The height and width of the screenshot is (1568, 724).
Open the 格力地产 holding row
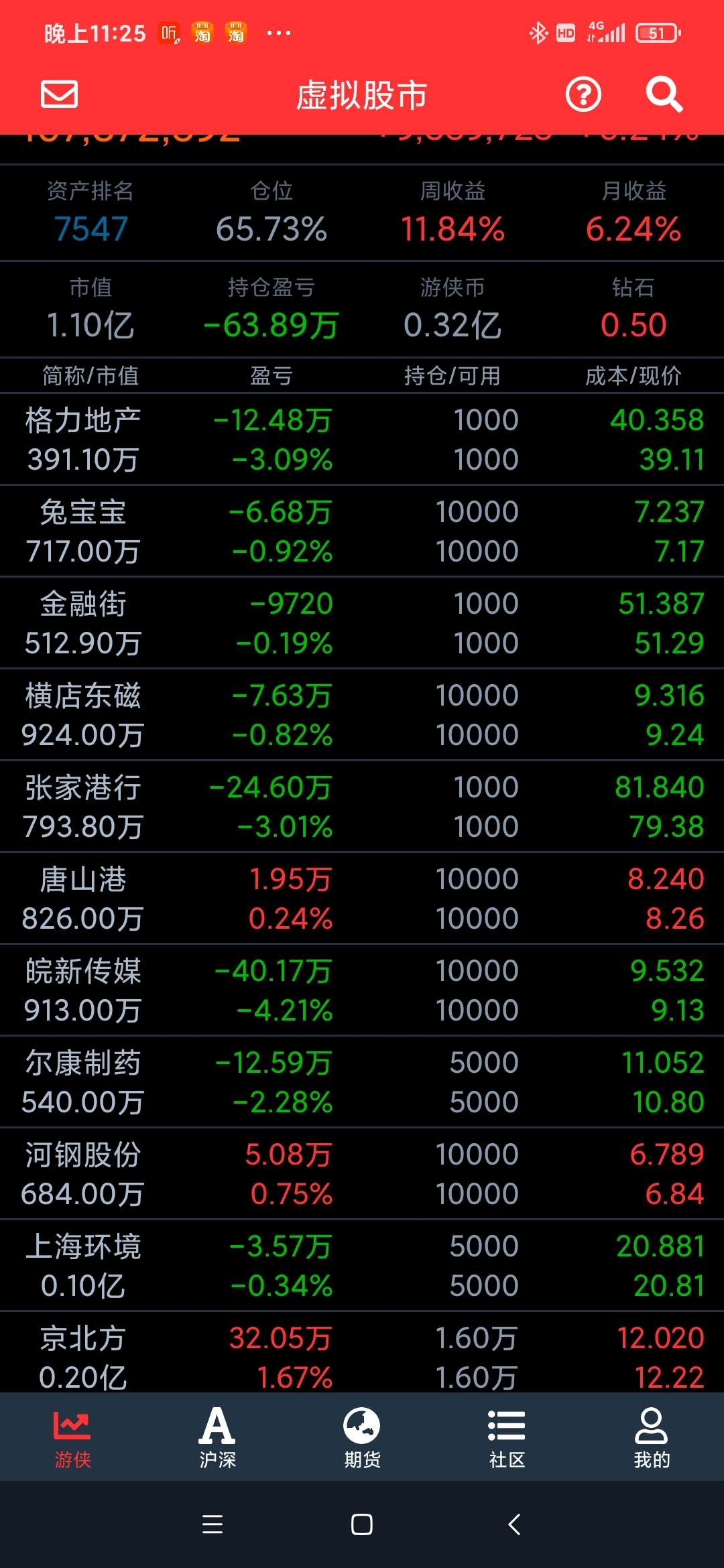click(x=362, y=440)
